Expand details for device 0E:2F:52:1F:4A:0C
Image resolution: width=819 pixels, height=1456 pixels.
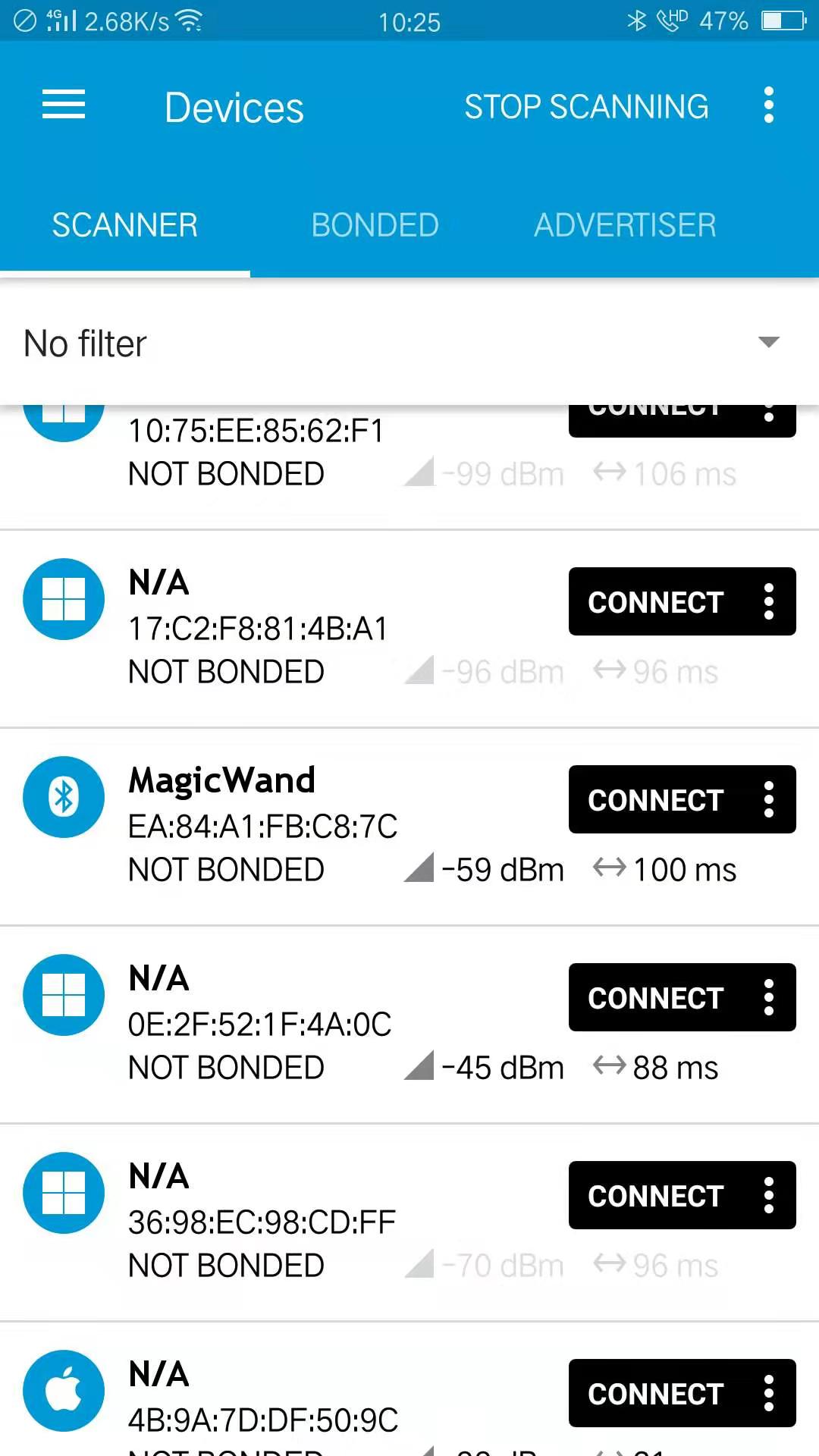pos(303,1024)
